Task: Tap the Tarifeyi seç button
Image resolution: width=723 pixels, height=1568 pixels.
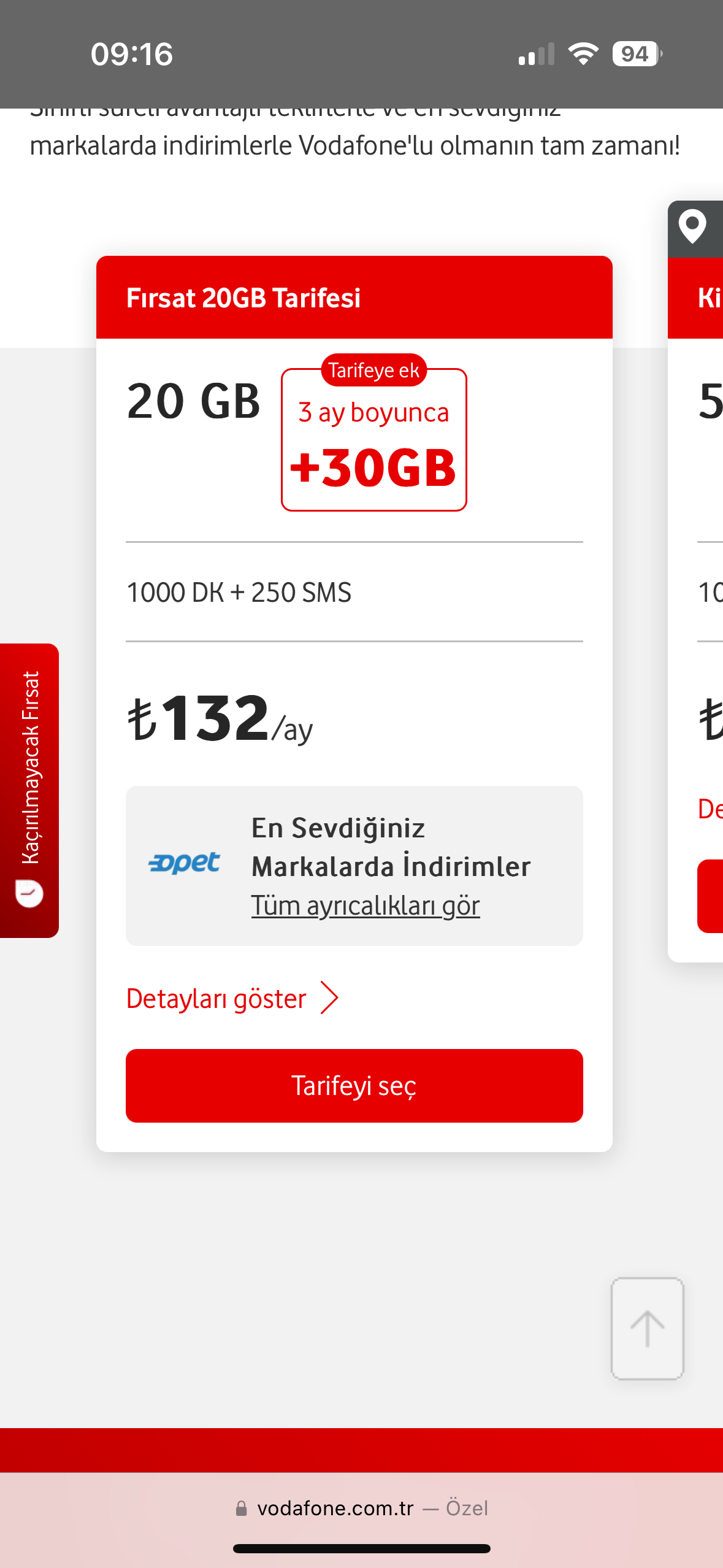Action: click(354, 1085)
